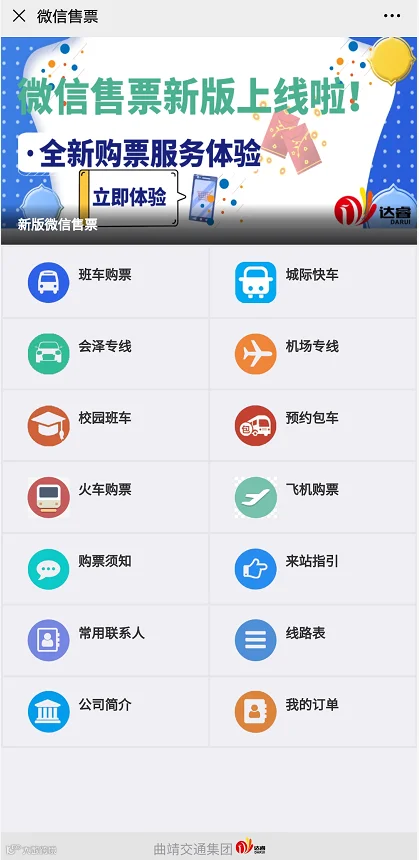Image resolution: width=419 pixels, height=860 pixels.
Task: Close the 微信售票 page
Action: click(19, 16)
